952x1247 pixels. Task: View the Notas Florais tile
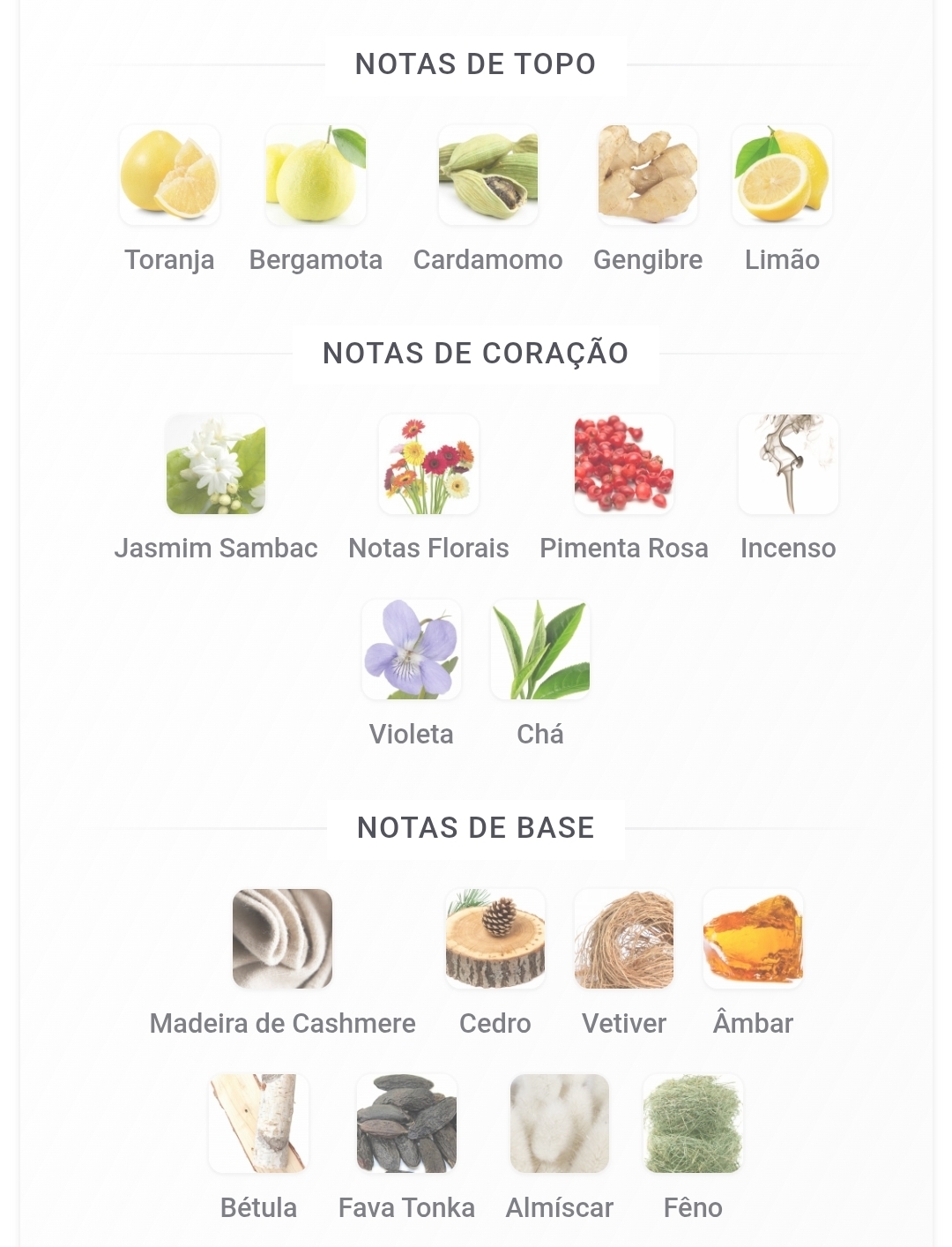point(428,464)
